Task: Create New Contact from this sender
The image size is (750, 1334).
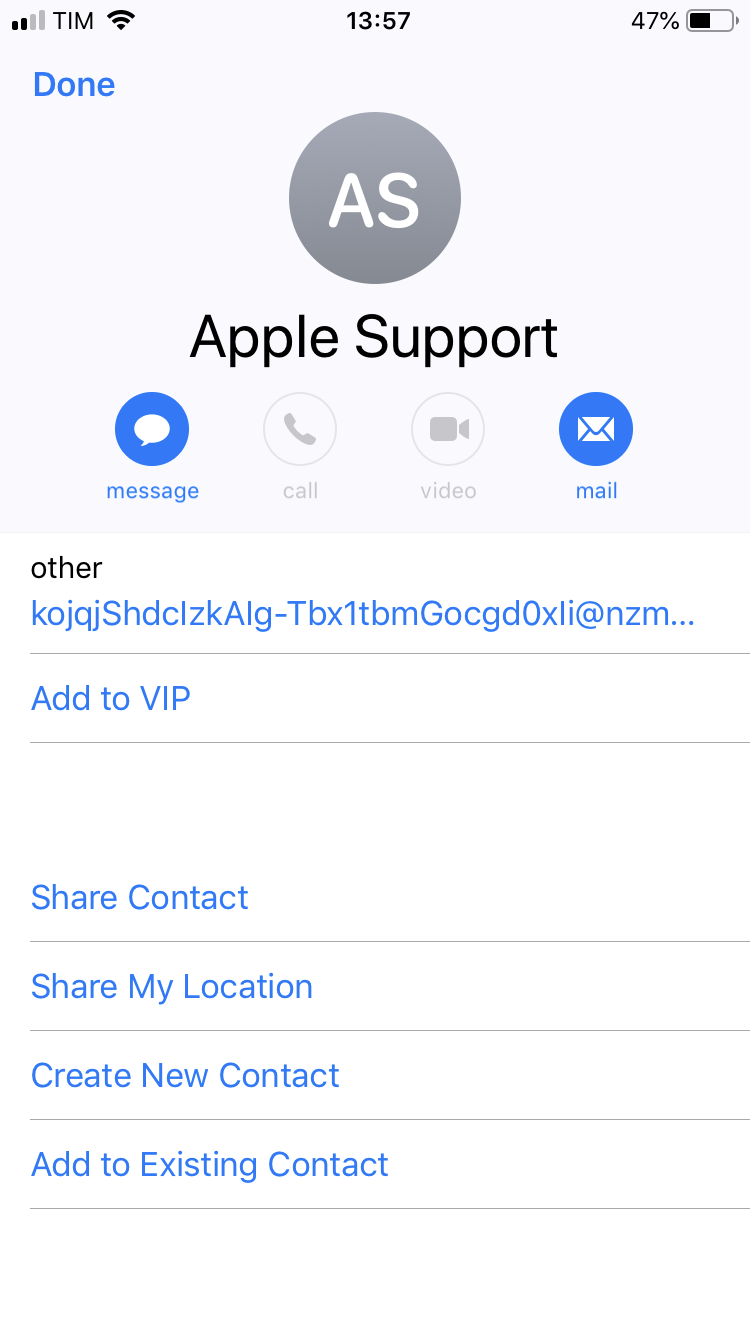Action: 186,1075
